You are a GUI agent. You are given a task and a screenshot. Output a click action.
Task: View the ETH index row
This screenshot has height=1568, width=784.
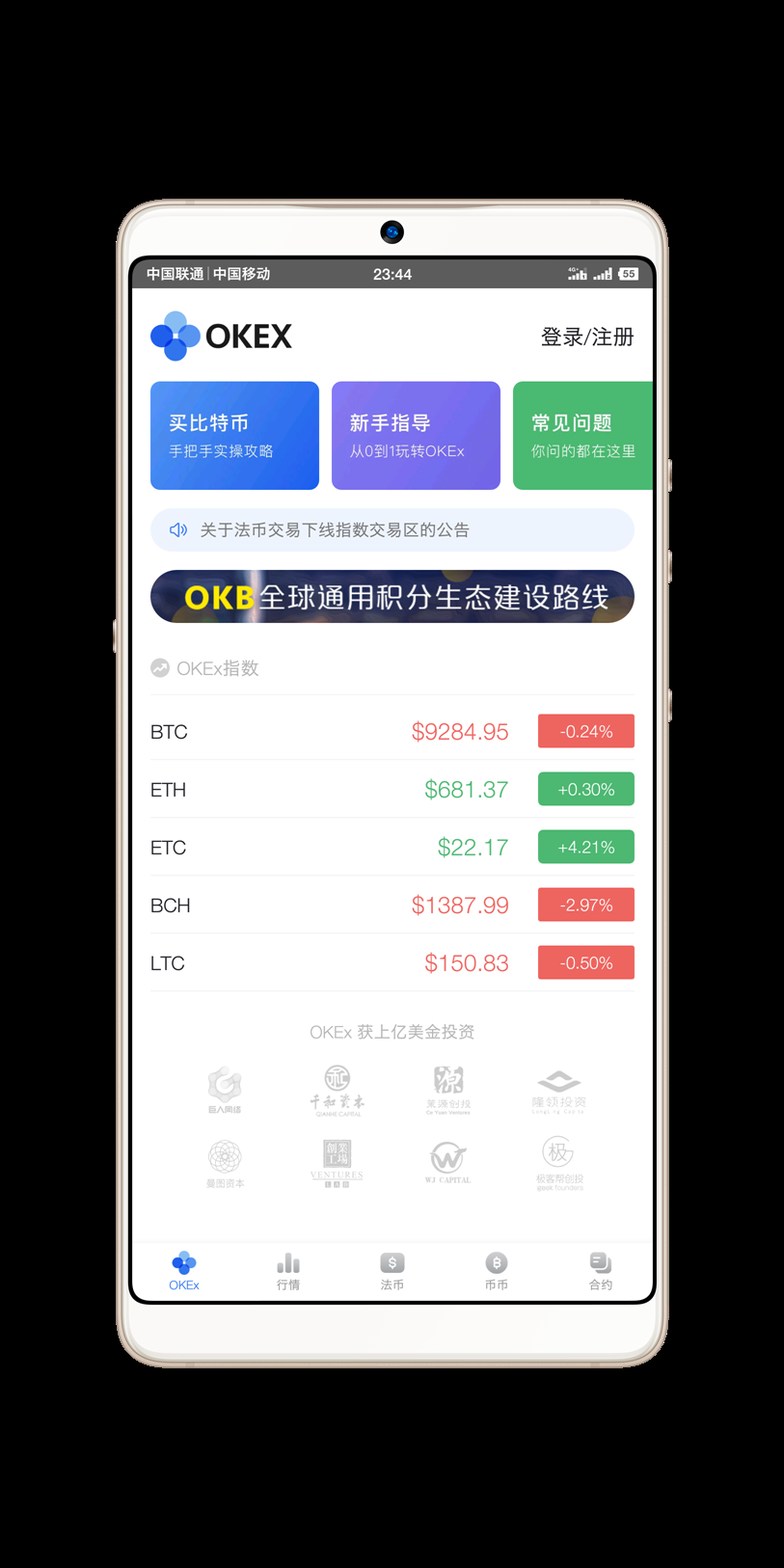(392, 789)
